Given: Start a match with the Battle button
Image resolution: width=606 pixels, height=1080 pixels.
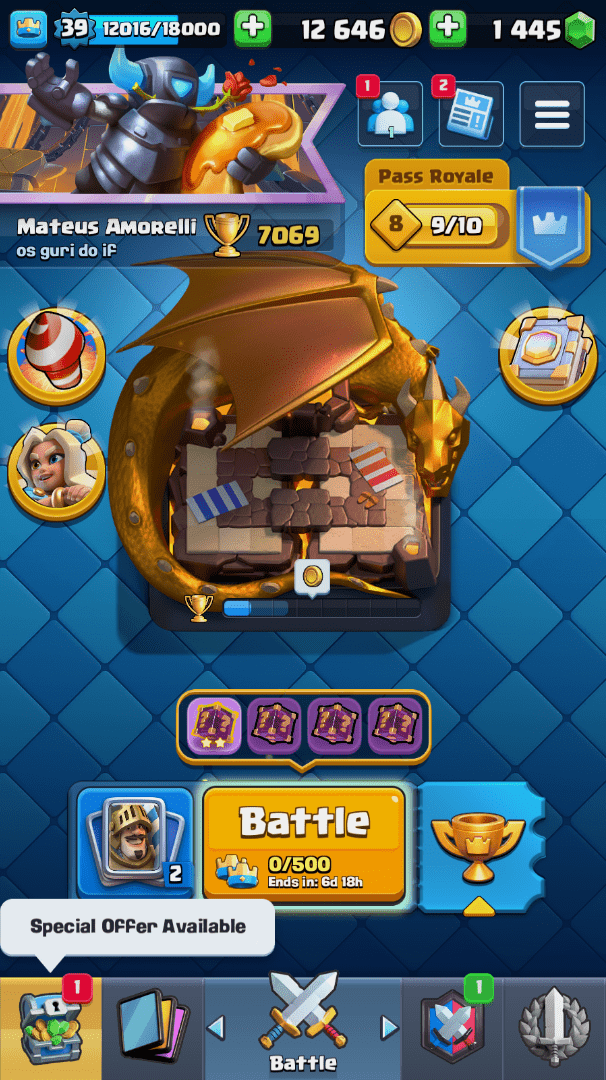Looking at the screenshot, I should 304,841.
